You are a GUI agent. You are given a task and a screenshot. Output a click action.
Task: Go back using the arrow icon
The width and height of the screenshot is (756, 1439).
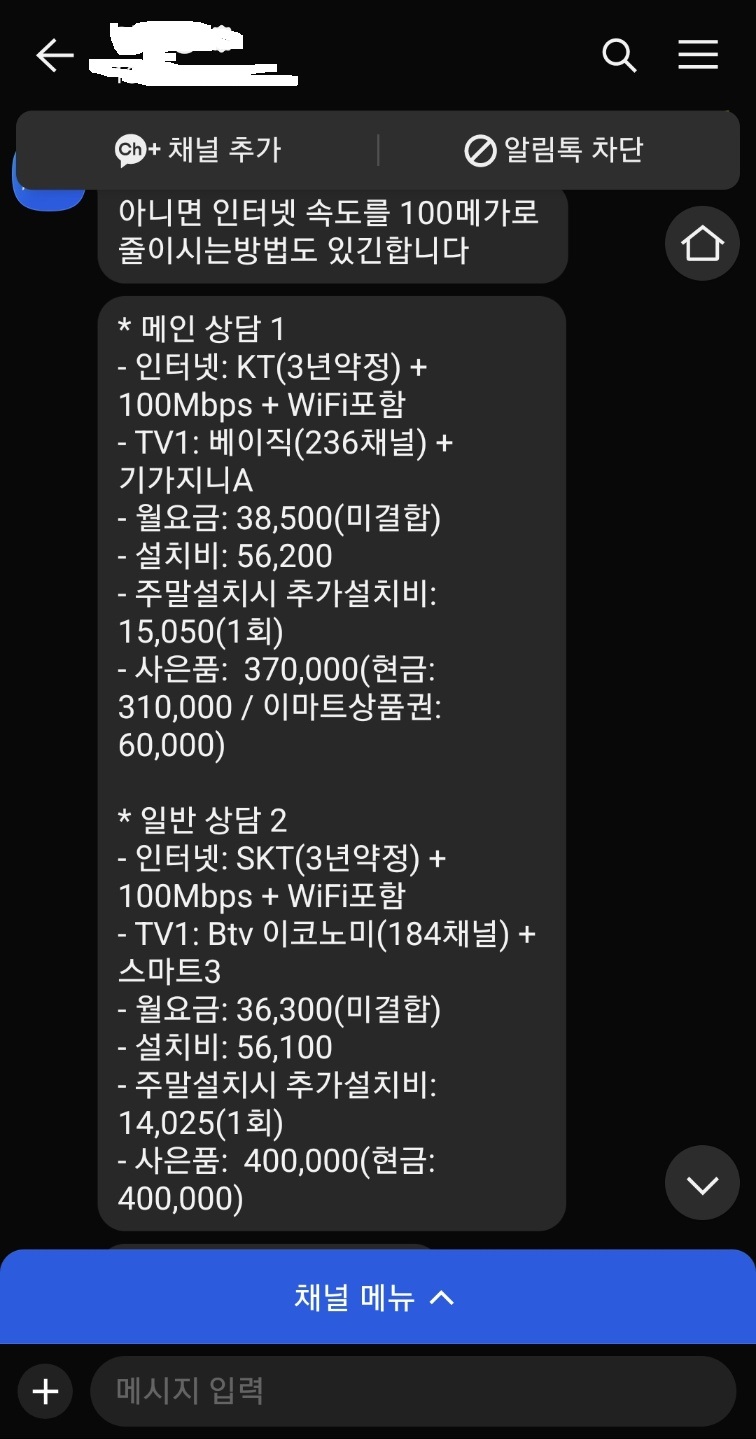coord(55,56)
